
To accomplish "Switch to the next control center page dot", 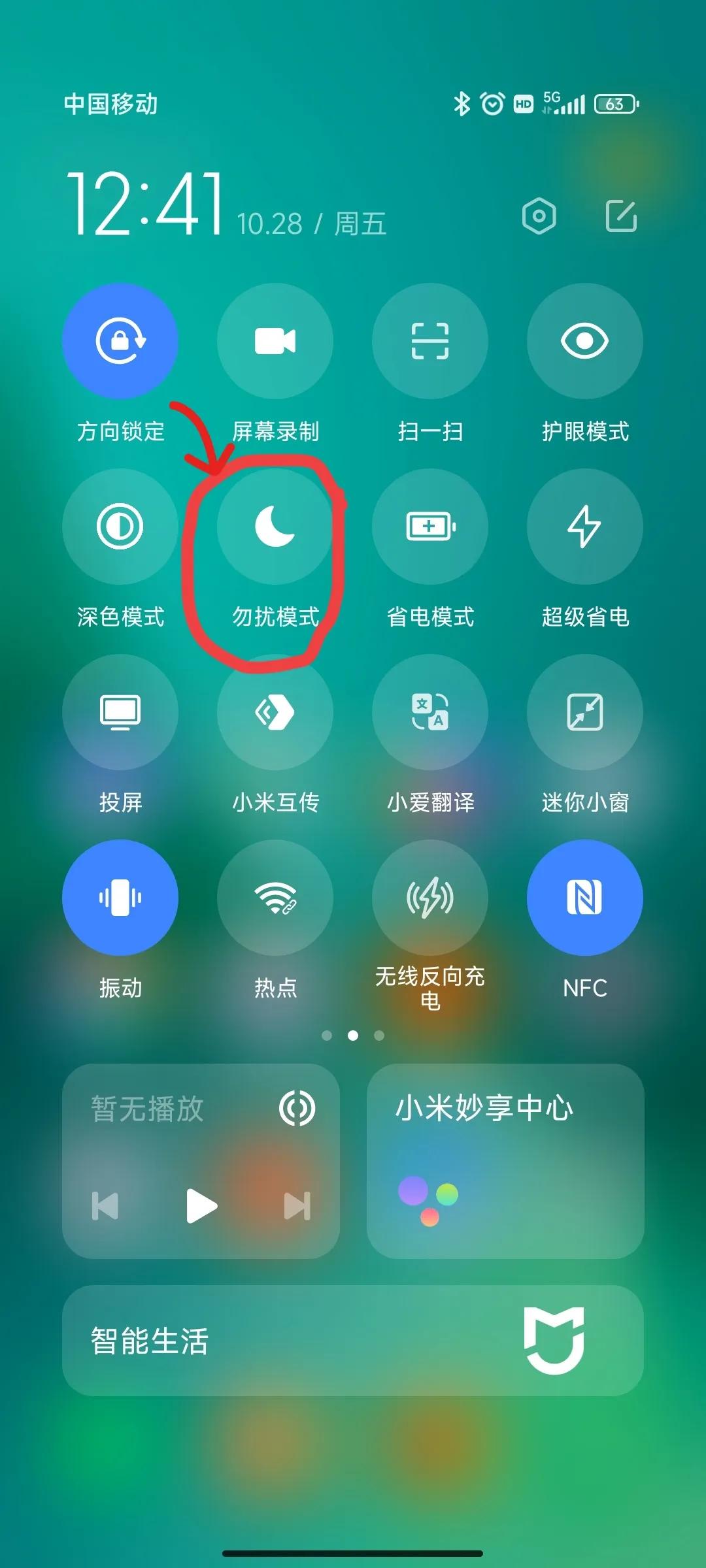I will [378, 1036].
